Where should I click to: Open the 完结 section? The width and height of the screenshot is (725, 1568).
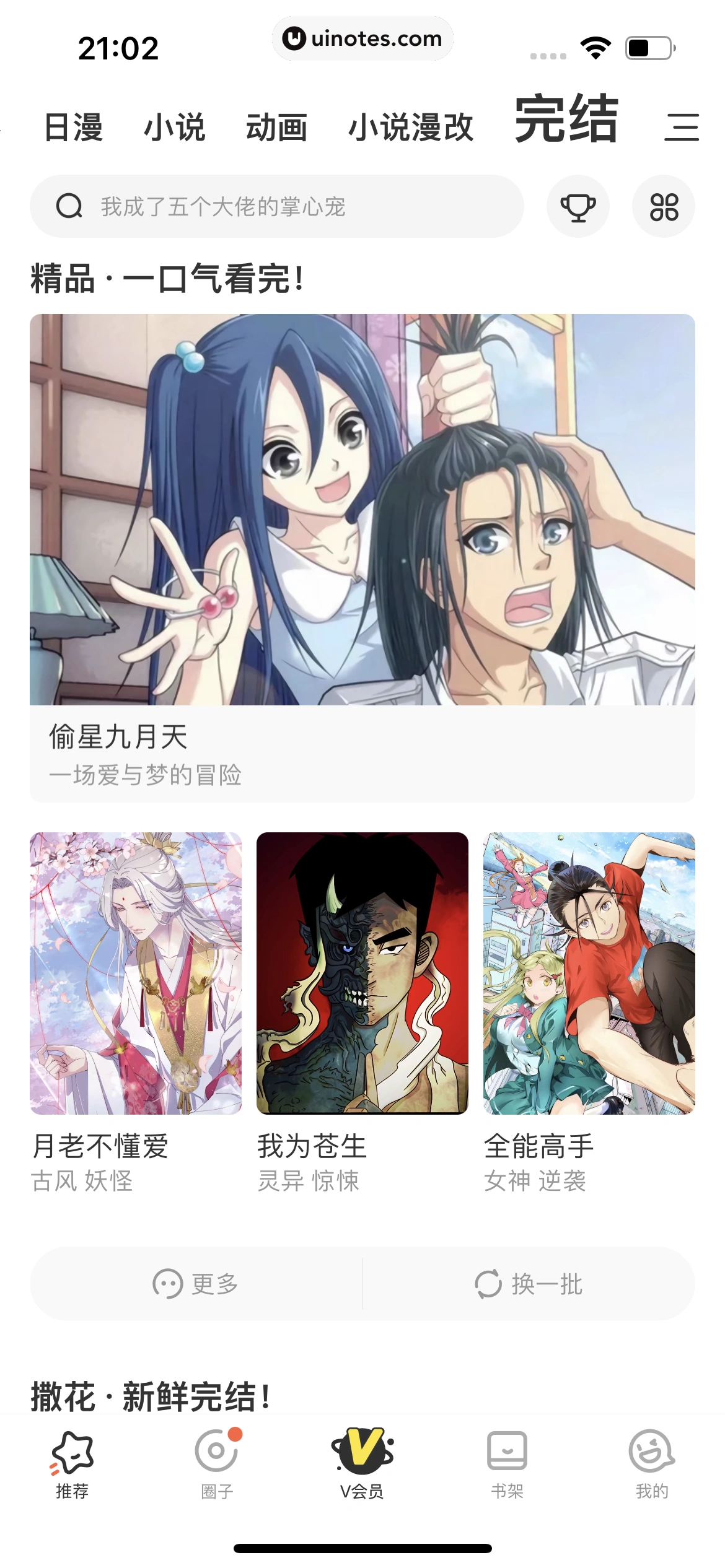[x=565, y=121]
